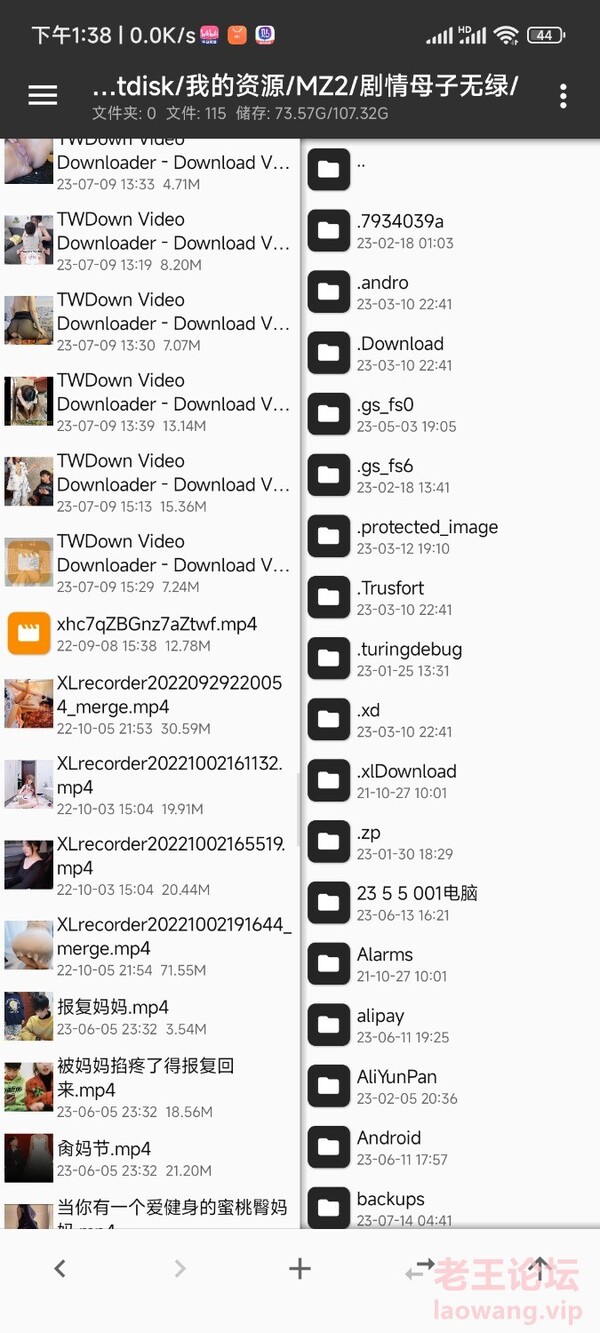Open the hamburger drawer menu
The width and height of the screenshot is (600, 1333).
42,96
